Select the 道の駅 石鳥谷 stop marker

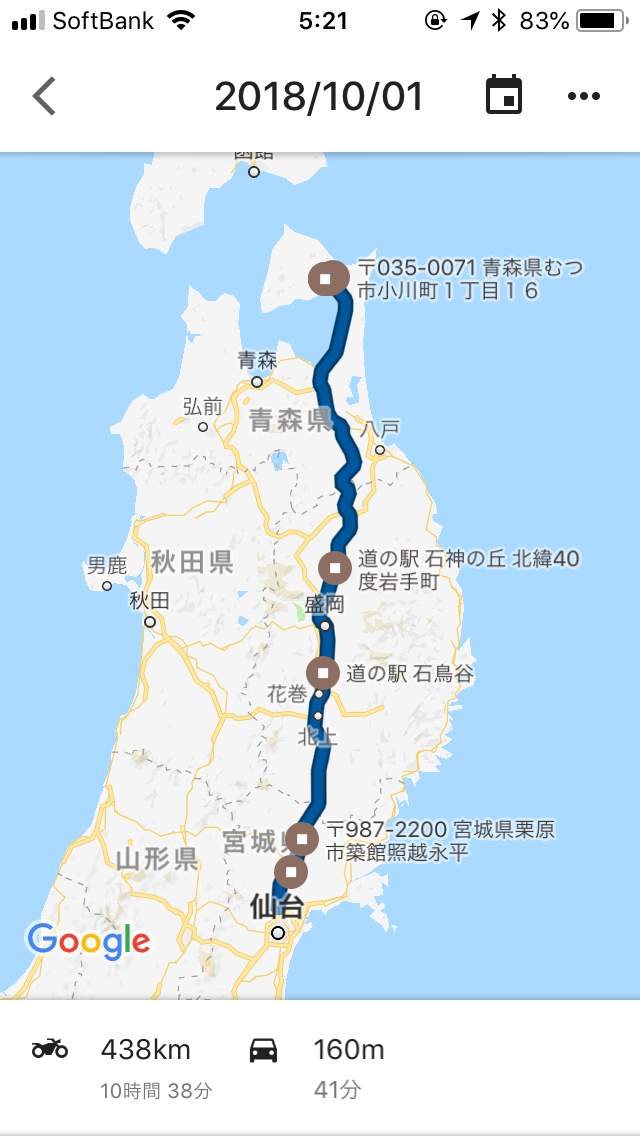point(323,673)
